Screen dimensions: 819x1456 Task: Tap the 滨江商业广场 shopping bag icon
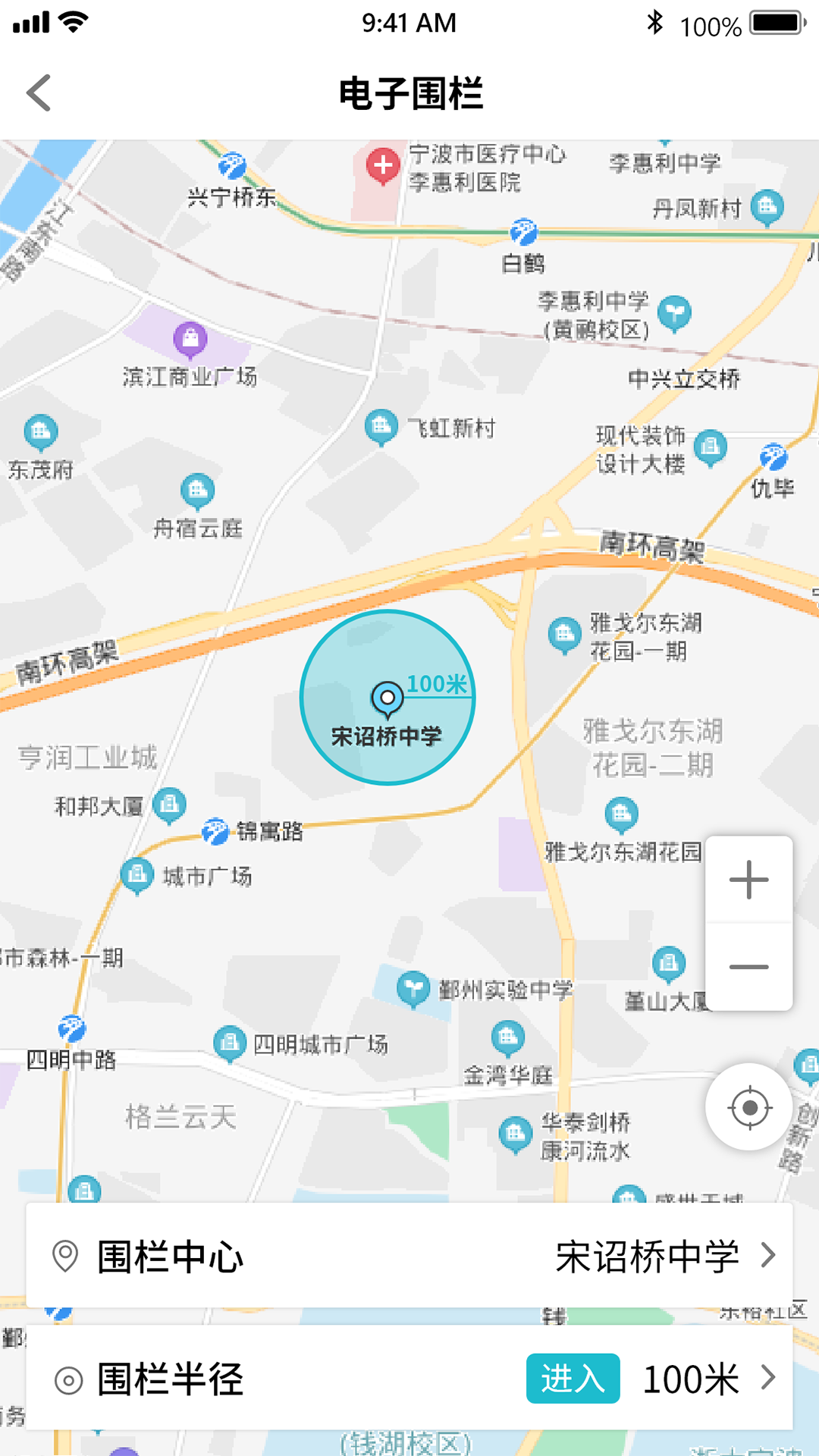tap(190, 337)
